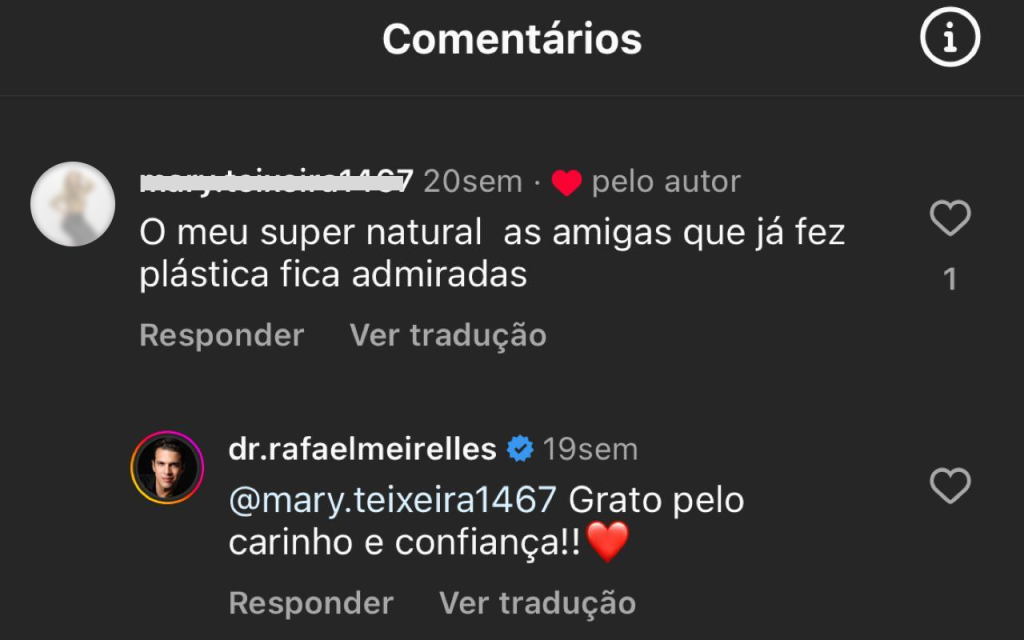Reply to dr.rafaelmeirelles' comment
This screenshot has width=1024, height=640.
point(310,603)
